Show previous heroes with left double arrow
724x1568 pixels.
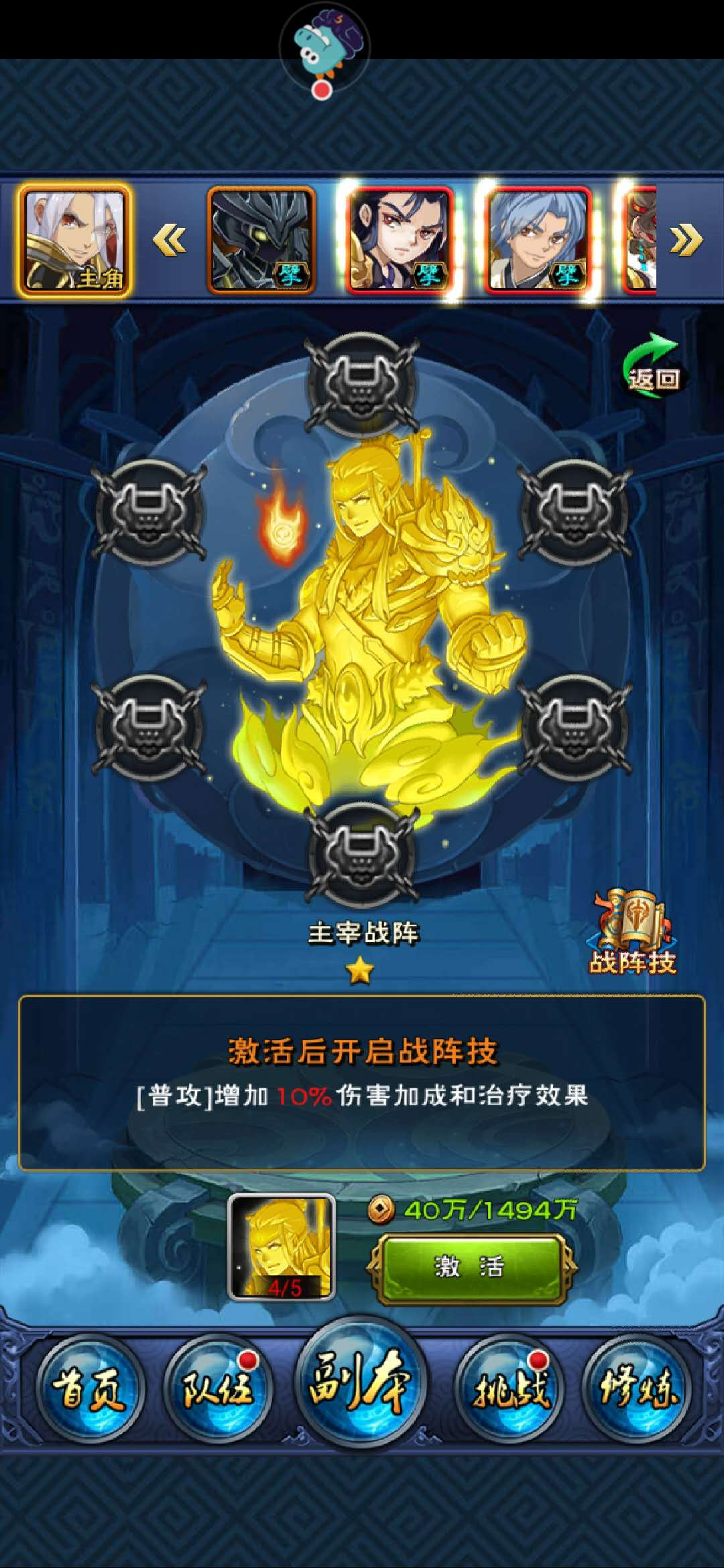[x=169, y=240]
